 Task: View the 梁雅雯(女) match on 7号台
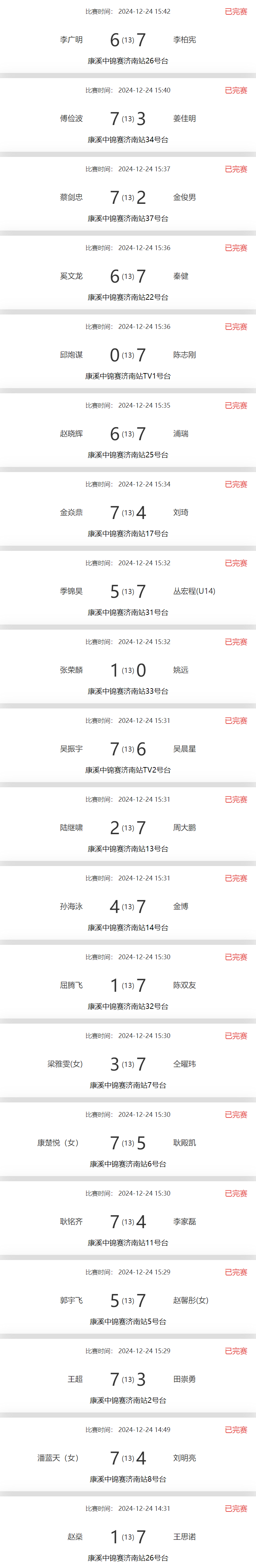[128, 1064]
